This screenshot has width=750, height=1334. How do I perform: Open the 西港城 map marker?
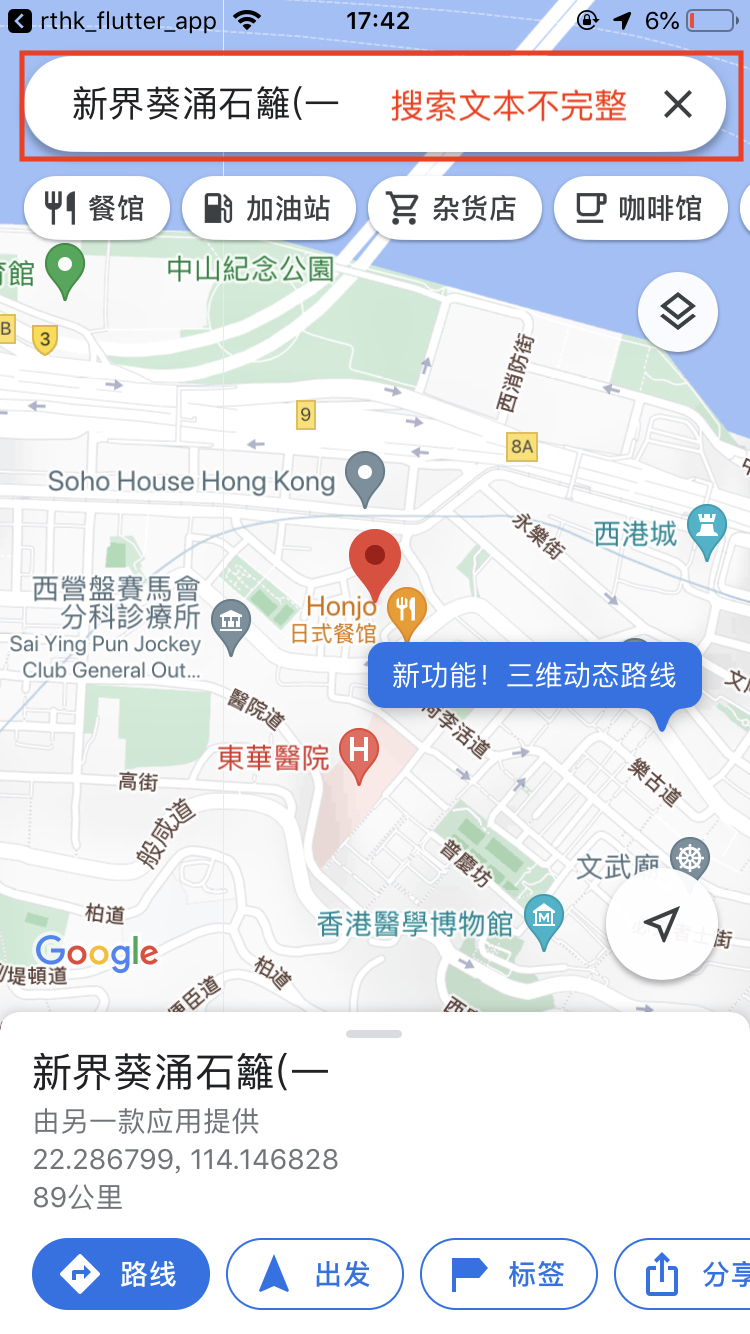pos(707,533)
